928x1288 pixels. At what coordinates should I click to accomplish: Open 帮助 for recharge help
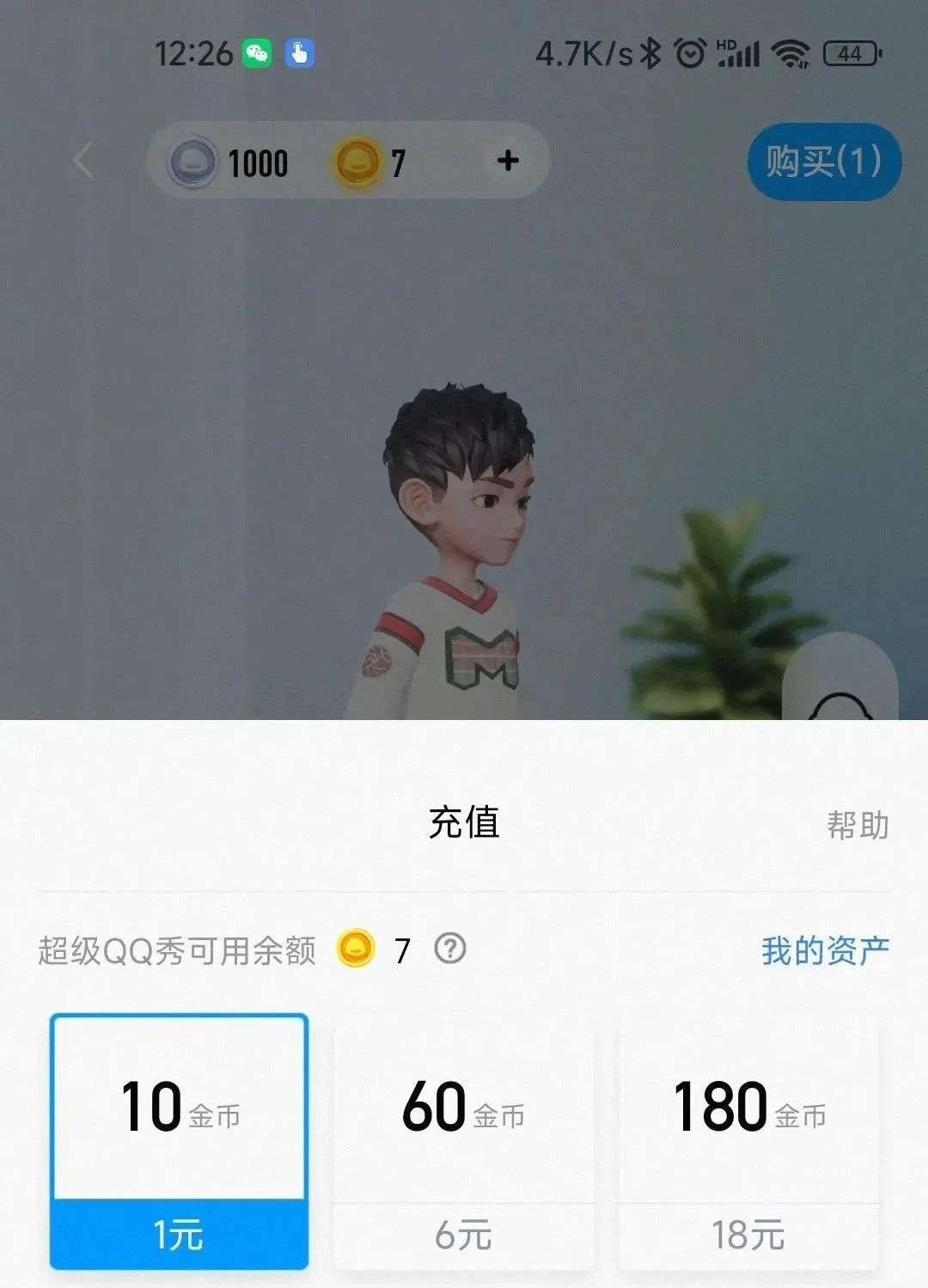click(857, 825)
